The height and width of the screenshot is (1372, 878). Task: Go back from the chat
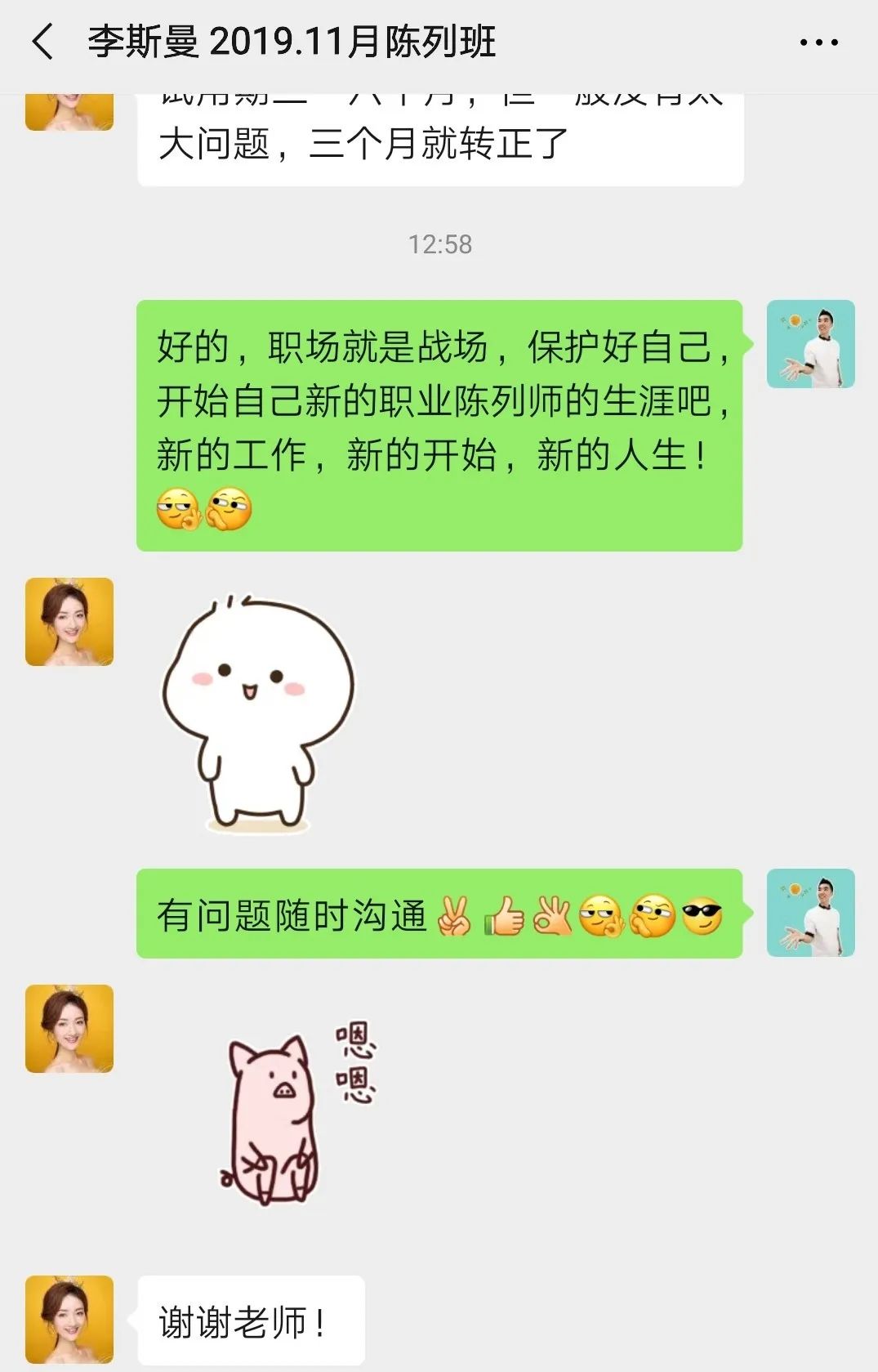click(x=42, y=42)
